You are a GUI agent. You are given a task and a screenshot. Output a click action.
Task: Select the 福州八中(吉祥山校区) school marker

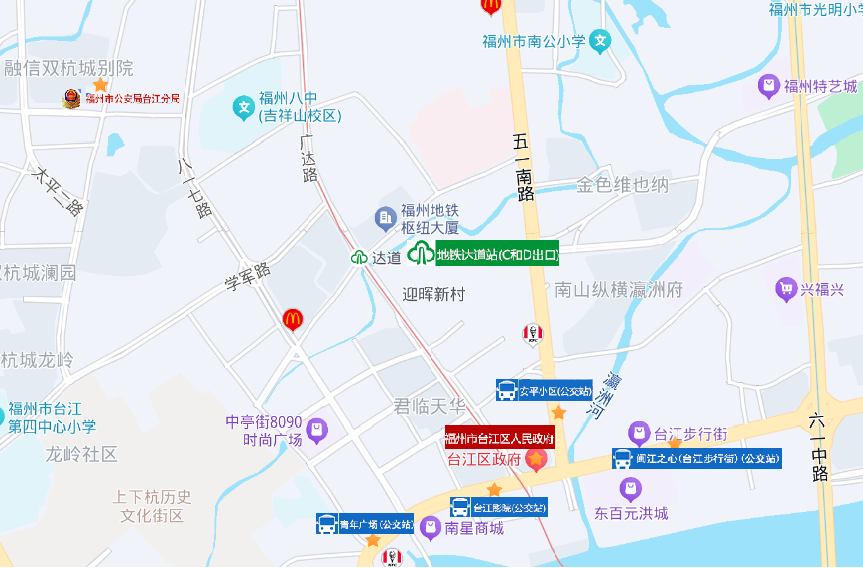[x=243, y=106]
